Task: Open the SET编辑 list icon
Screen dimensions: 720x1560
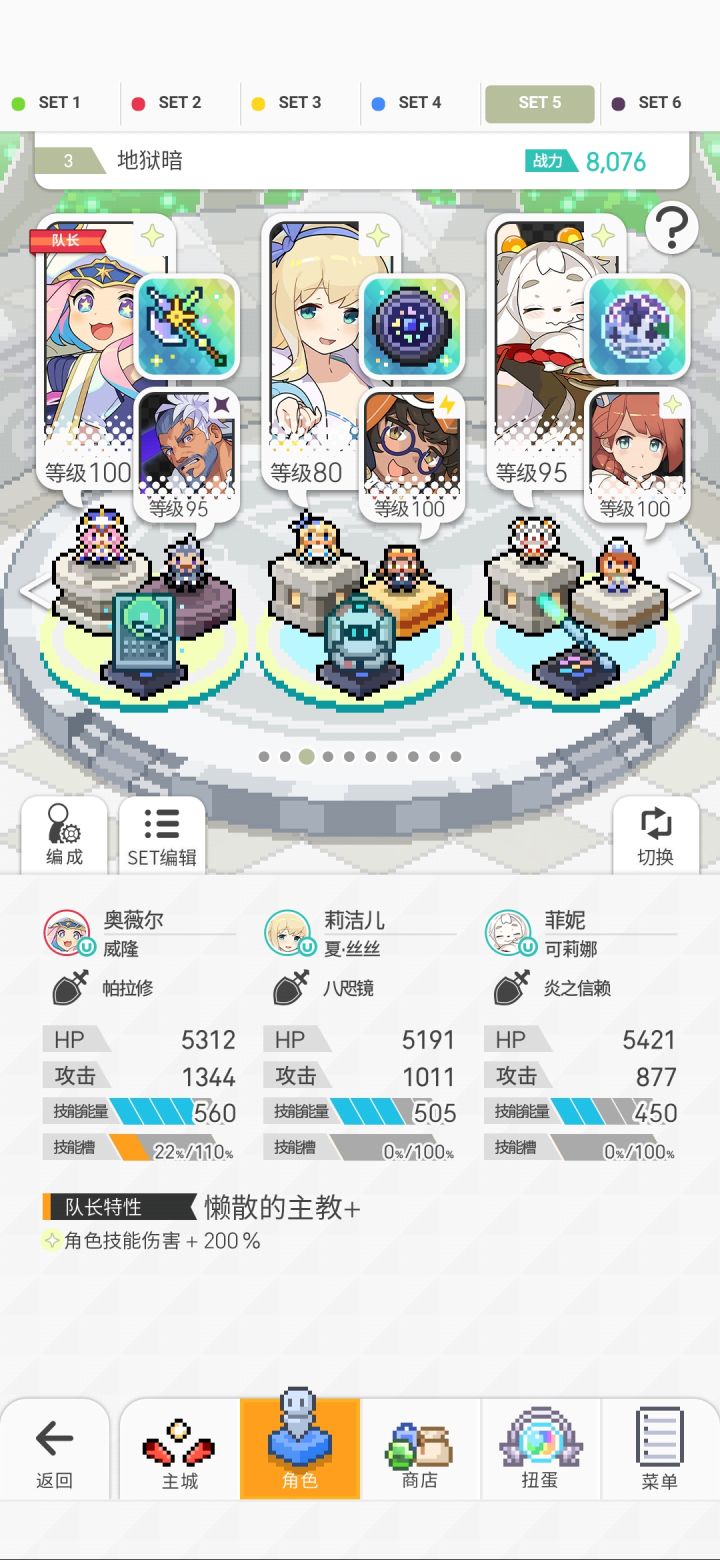Action: (163, 833)
